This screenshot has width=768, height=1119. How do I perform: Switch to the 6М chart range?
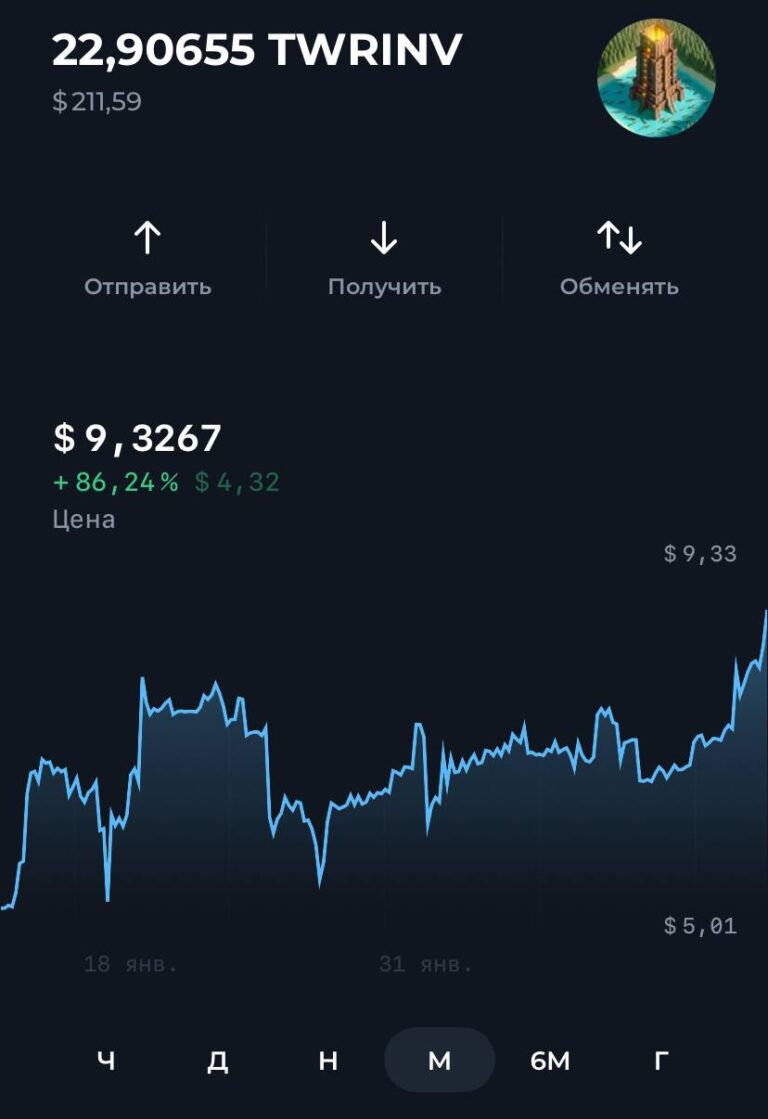point(550,1060)
